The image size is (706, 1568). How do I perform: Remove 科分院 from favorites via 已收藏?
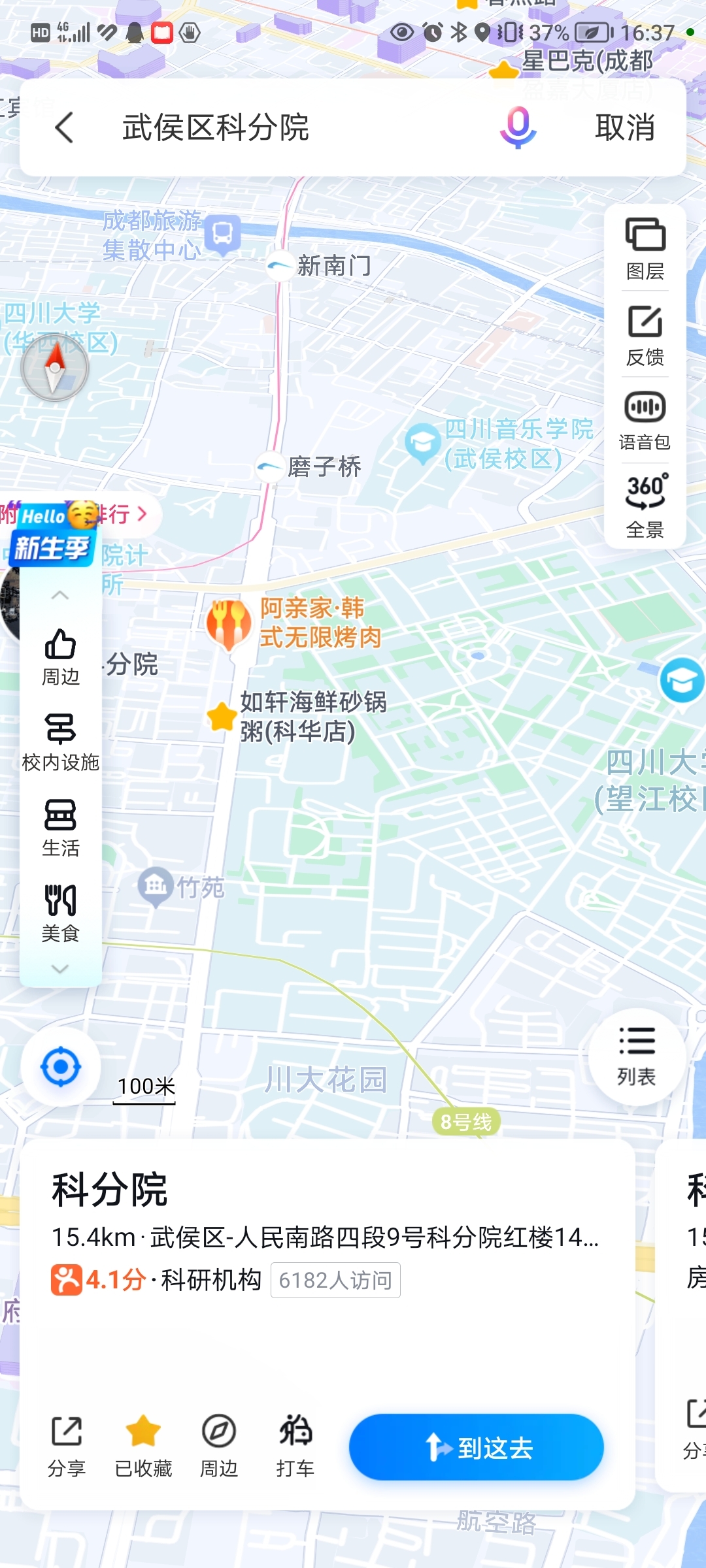[143, 1446]
